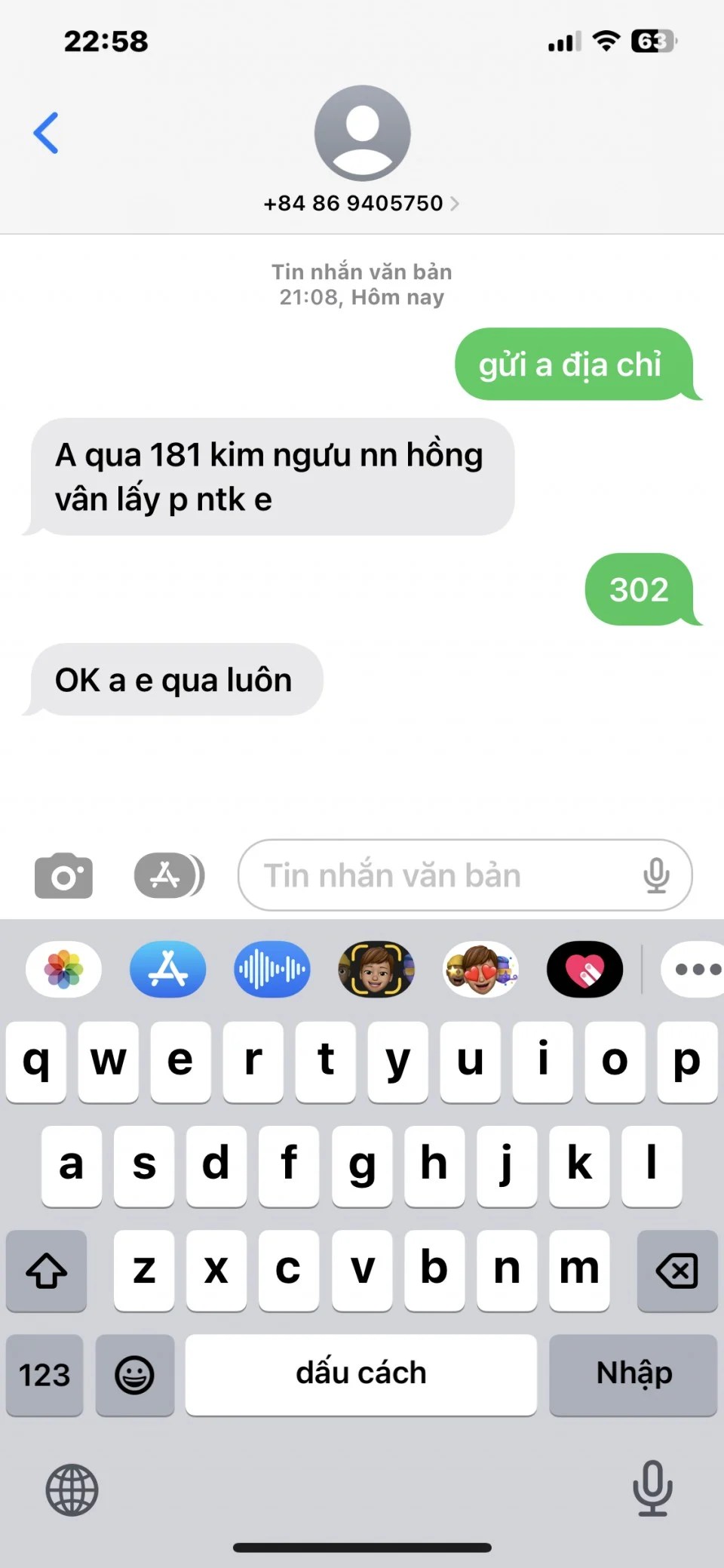Open the Memoji camera app in the strip

376,969
